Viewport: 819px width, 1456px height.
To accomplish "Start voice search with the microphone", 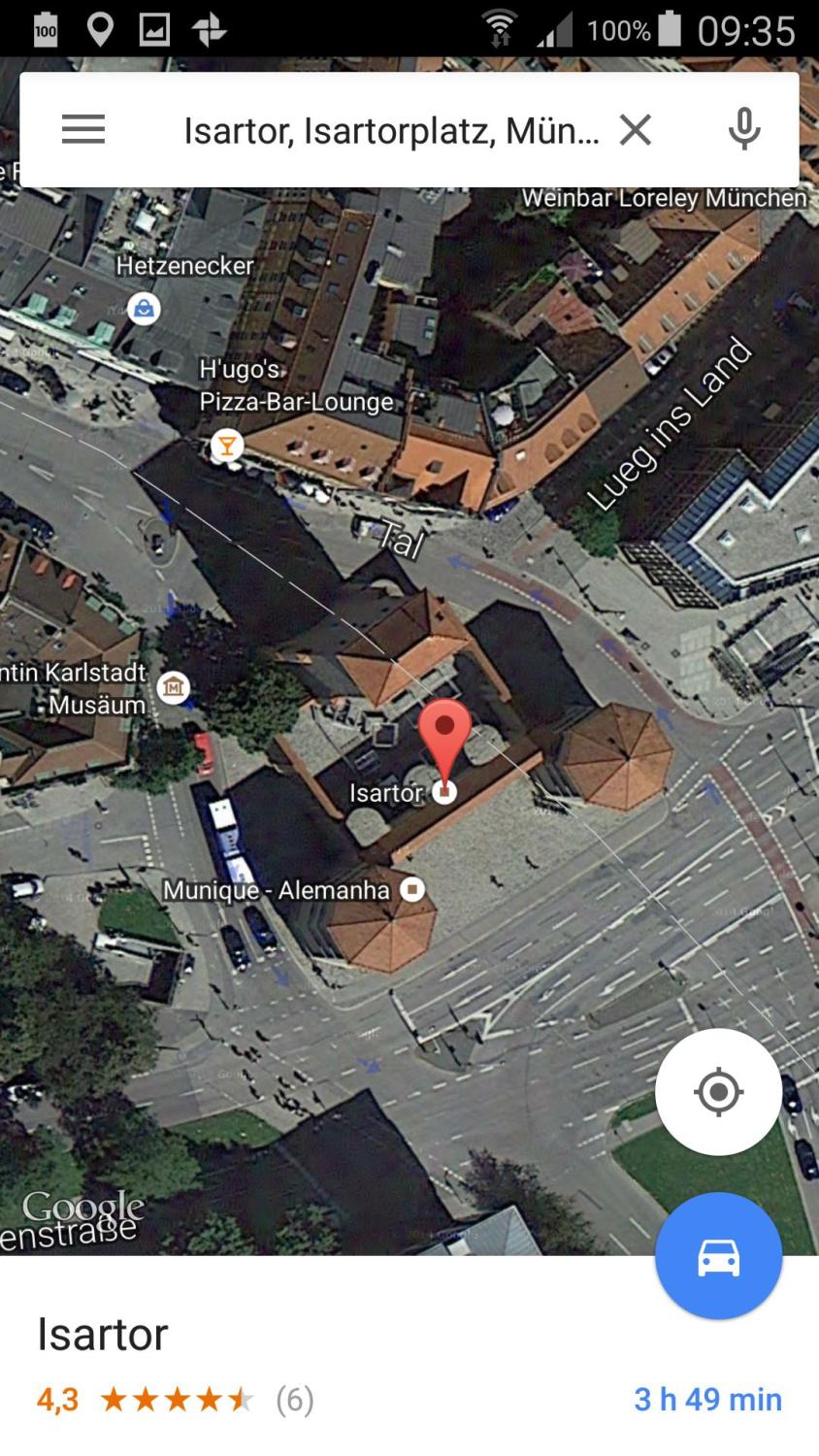I will pyautogui.click(x=744, y=129).
